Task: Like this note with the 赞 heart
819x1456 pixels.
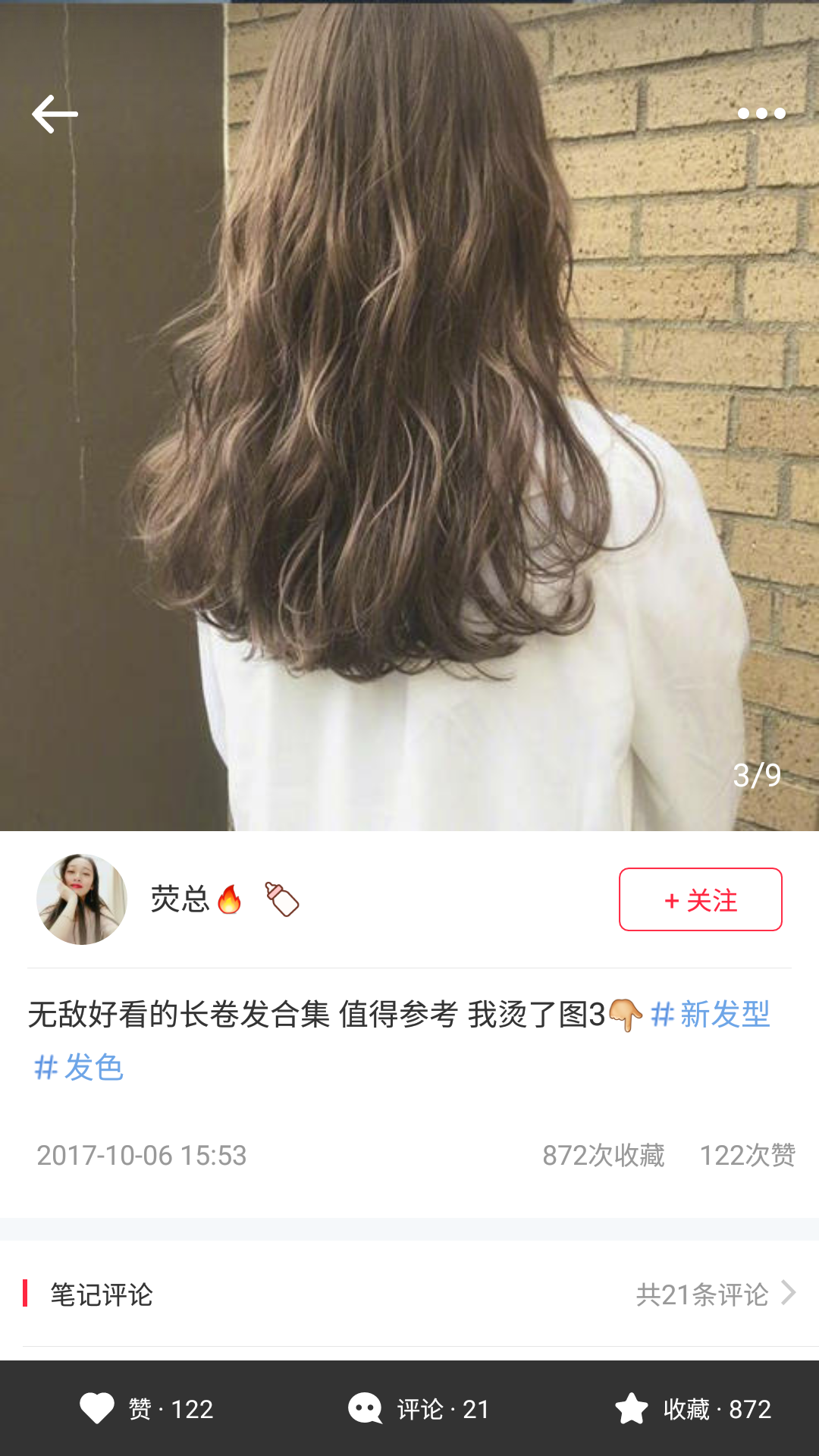Action: [x=147, y=1408]
